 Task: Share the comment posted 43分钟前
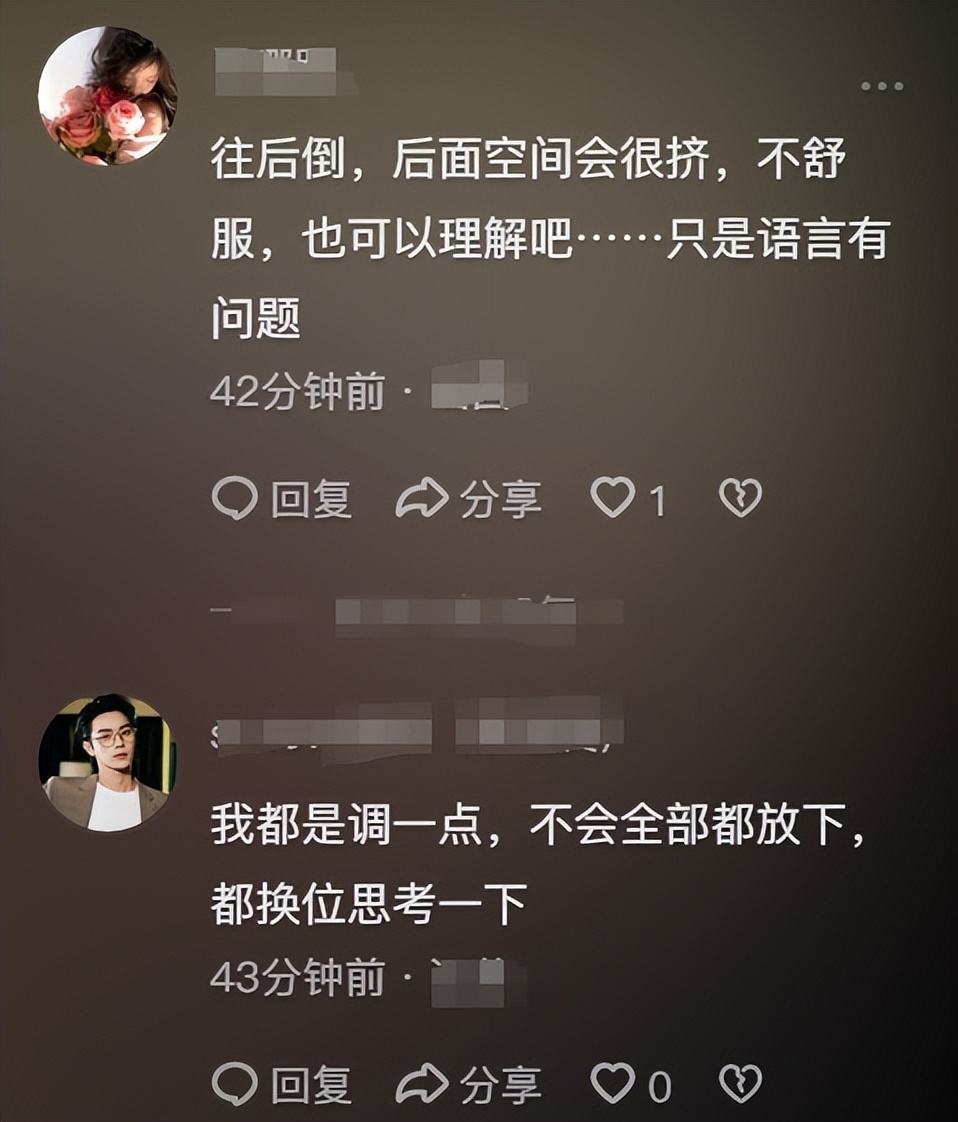pos(468,1084)
